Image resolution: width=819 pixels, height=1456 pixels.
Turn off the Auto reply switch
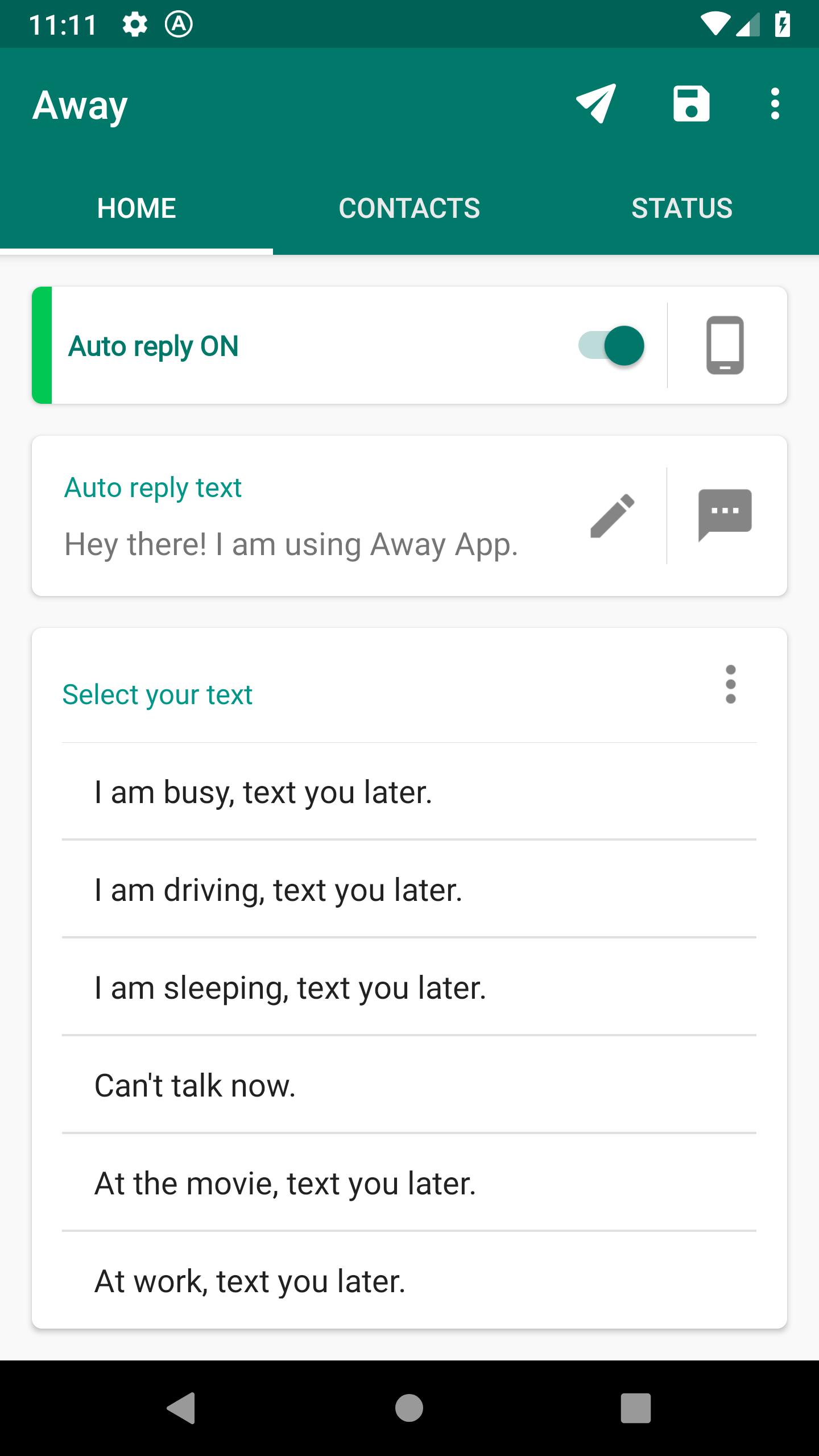click(611, 345)
